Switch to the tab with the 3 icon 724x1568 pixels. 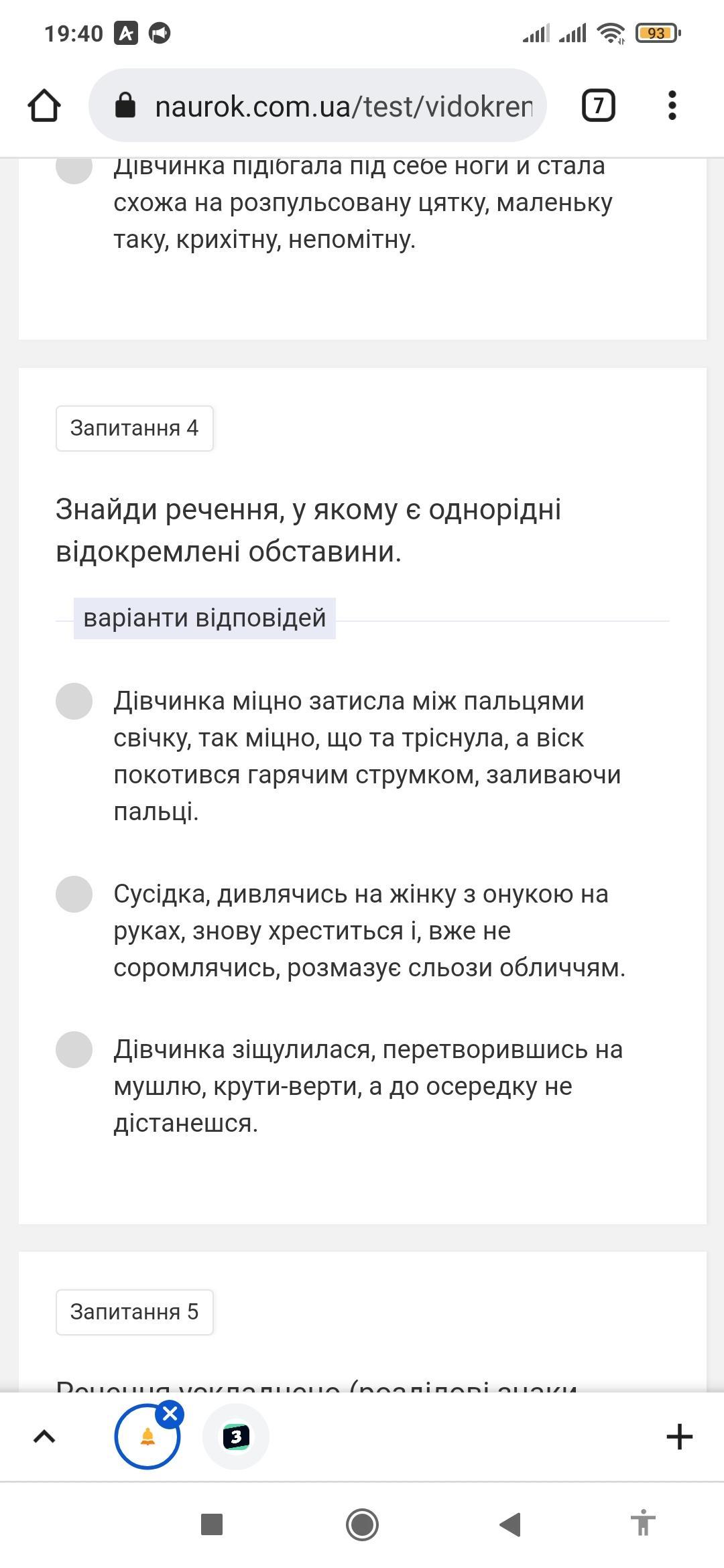click(236, 1437)
